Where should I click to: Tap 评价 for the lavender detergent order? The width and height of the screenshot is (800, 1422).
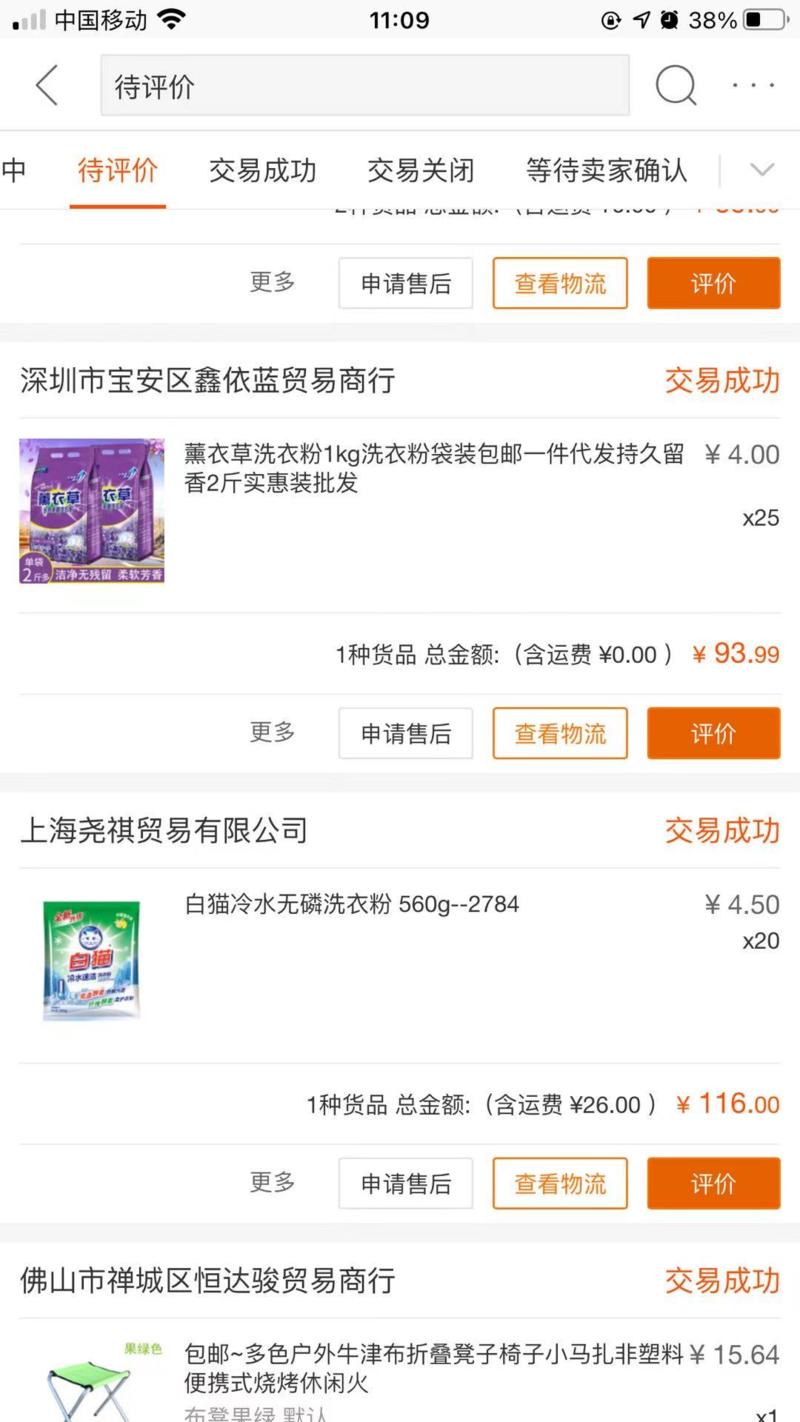[713, 733]
